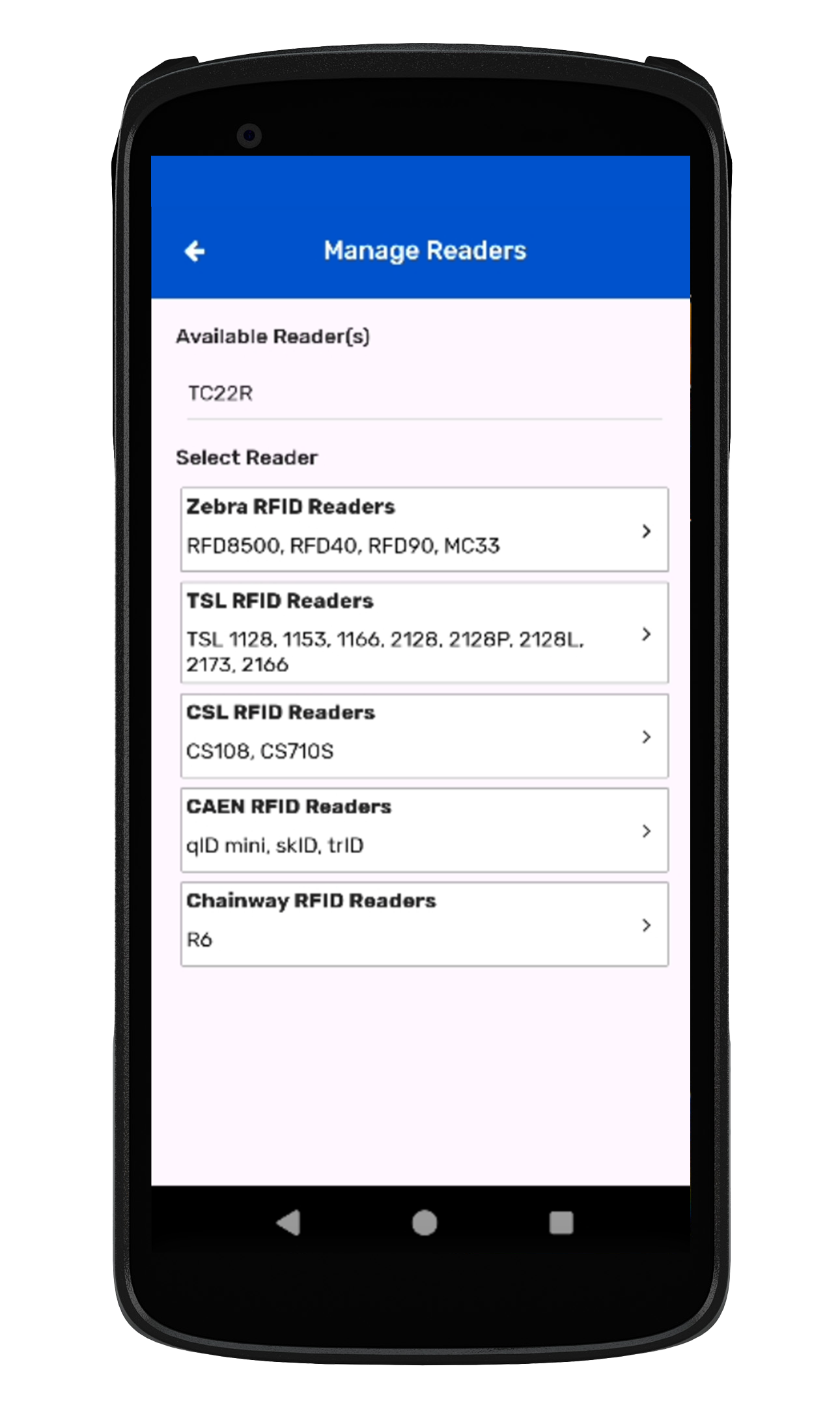Select the TC22R available reader

click(221, 393)
